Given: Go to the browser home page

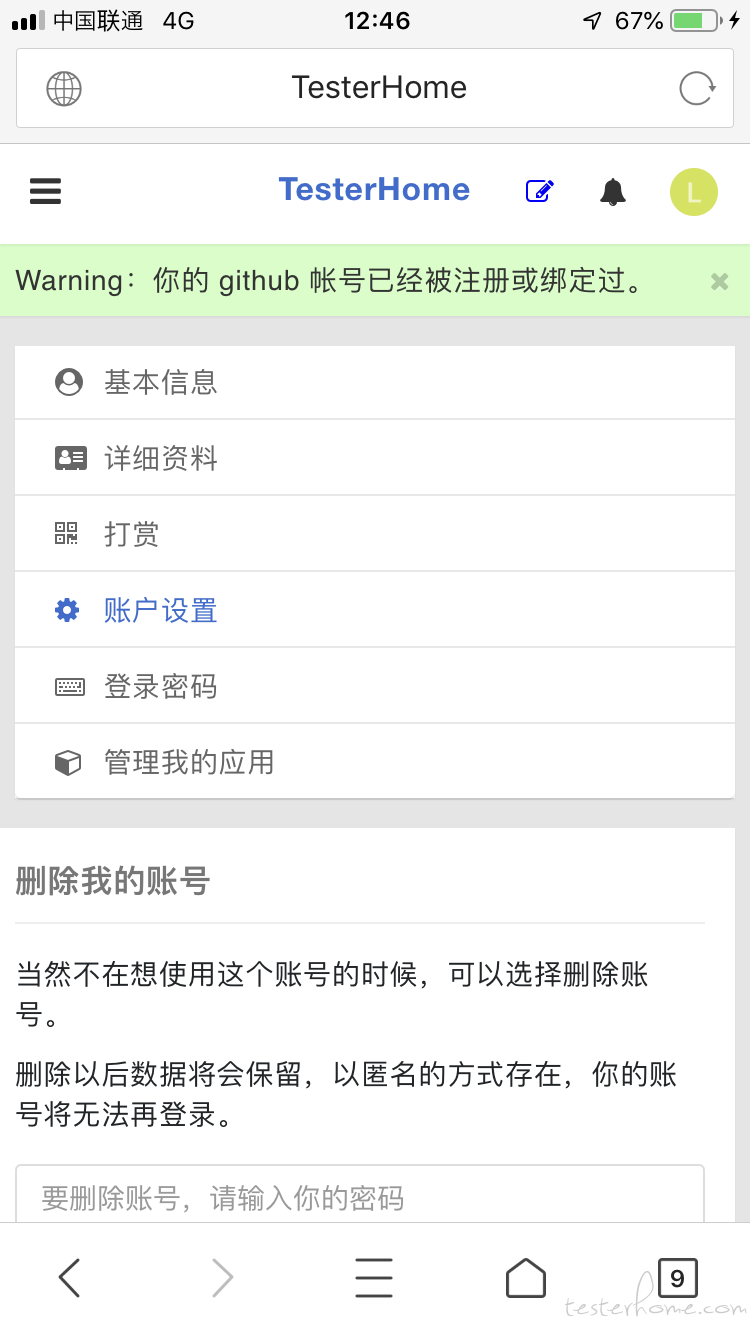Looking at the screenshot, I should click(526, 1277).
